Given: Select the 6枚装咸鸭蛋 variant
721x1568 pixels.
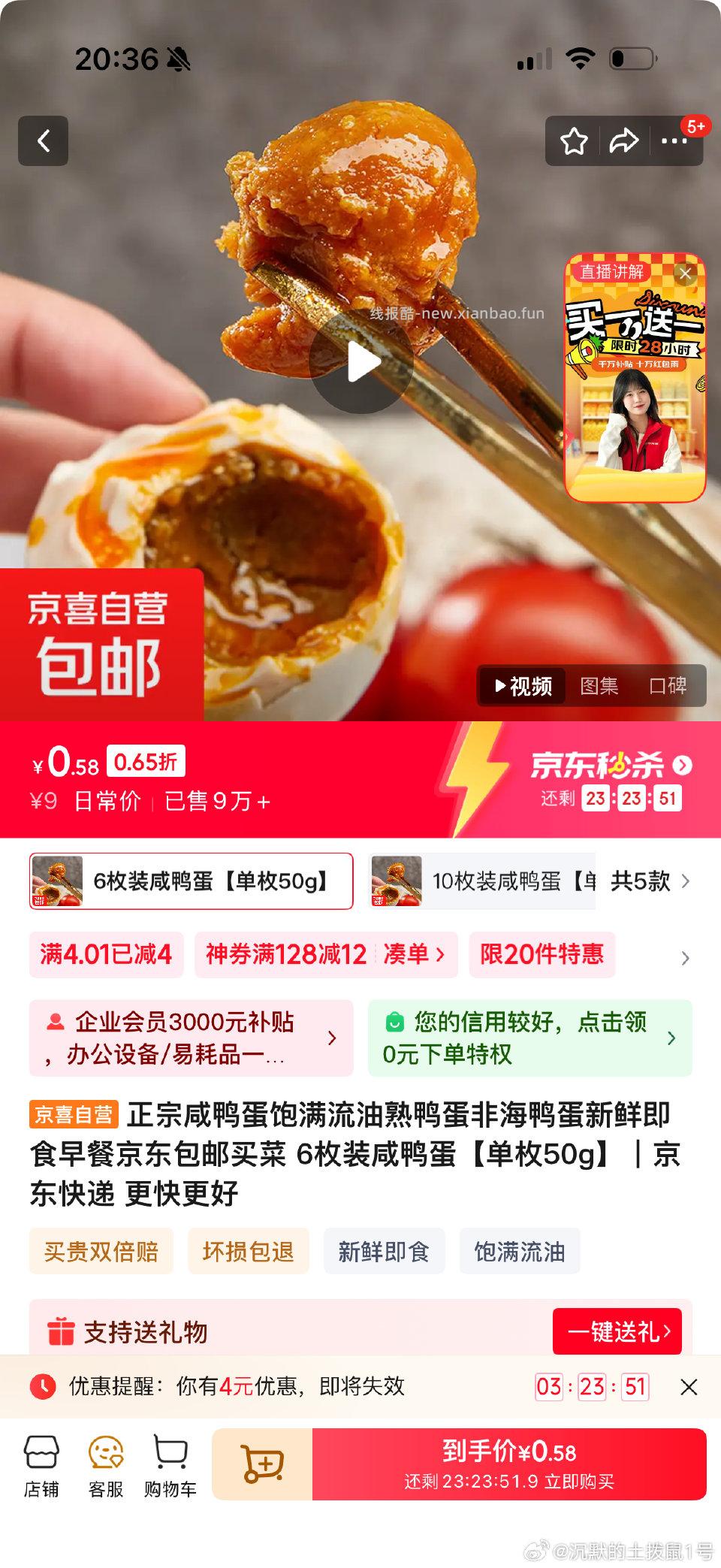Looking at the screenshot, I should [x=192, y=881].
